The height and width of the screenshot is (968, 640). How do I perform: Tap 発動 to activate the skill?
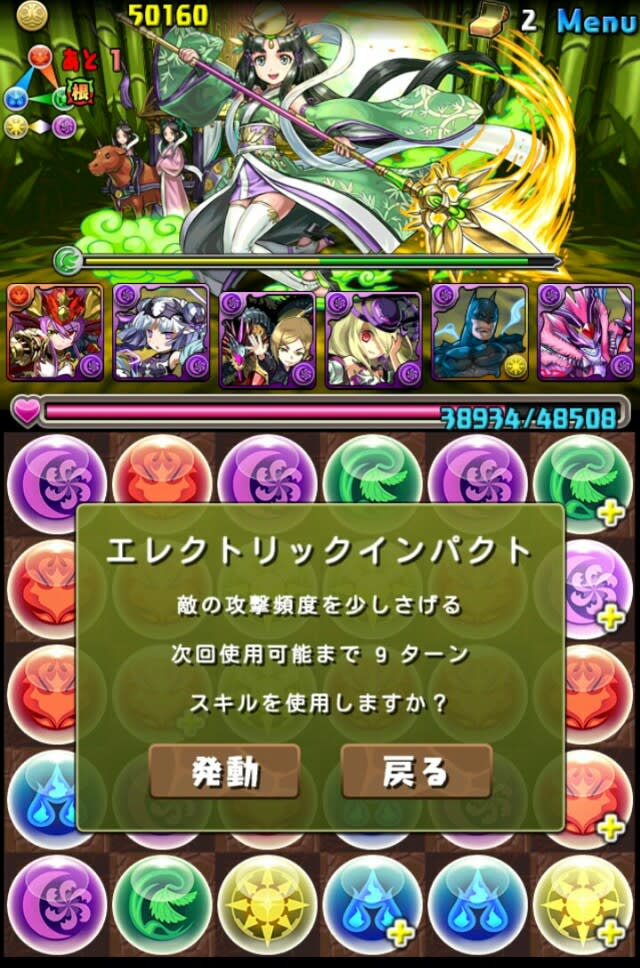[225, 771]
